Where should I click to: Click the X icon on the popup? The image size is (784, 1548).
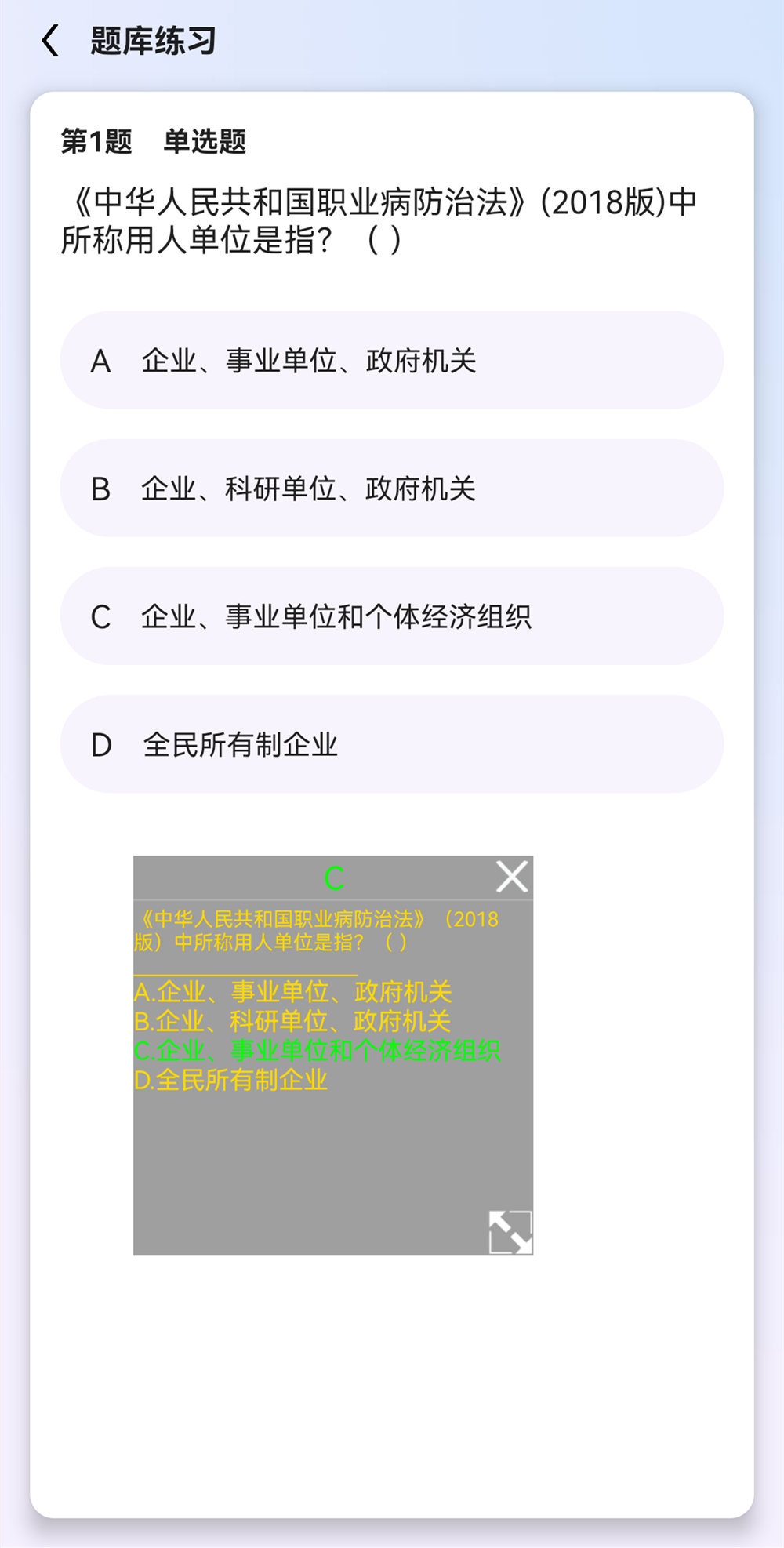click(511, 876)
